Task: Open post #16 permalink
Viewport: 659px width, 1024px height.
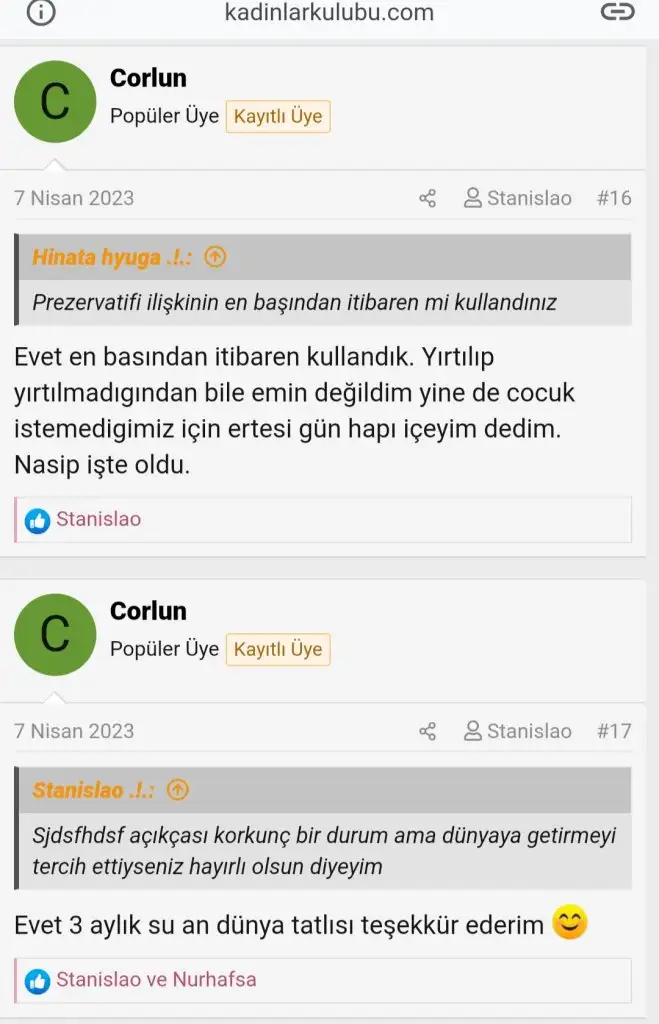Action: pos(614,198)
